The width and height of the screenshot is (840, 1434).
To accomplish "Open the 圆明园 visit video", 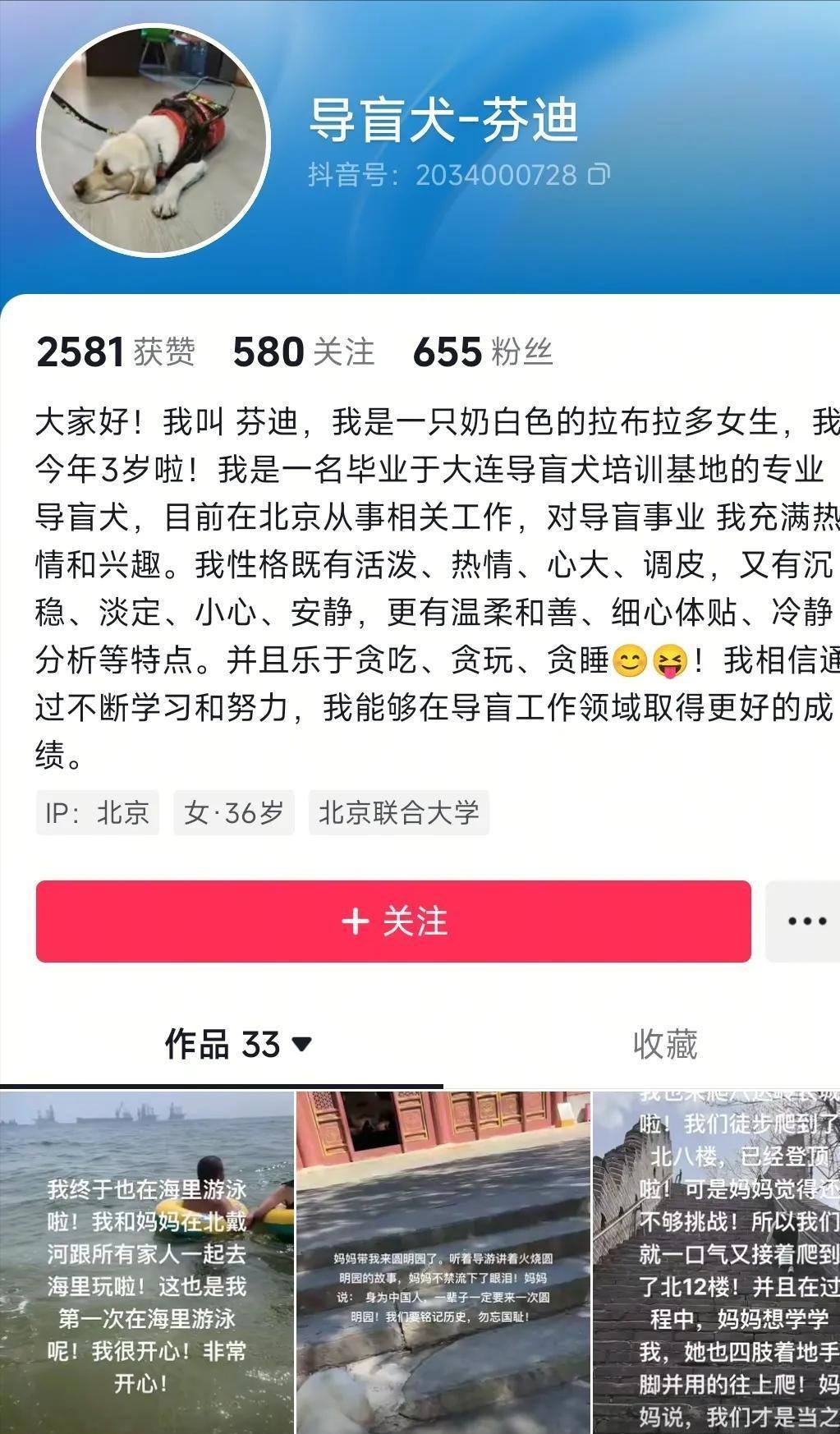I will pyautogui.click(x=443, y=1262).
